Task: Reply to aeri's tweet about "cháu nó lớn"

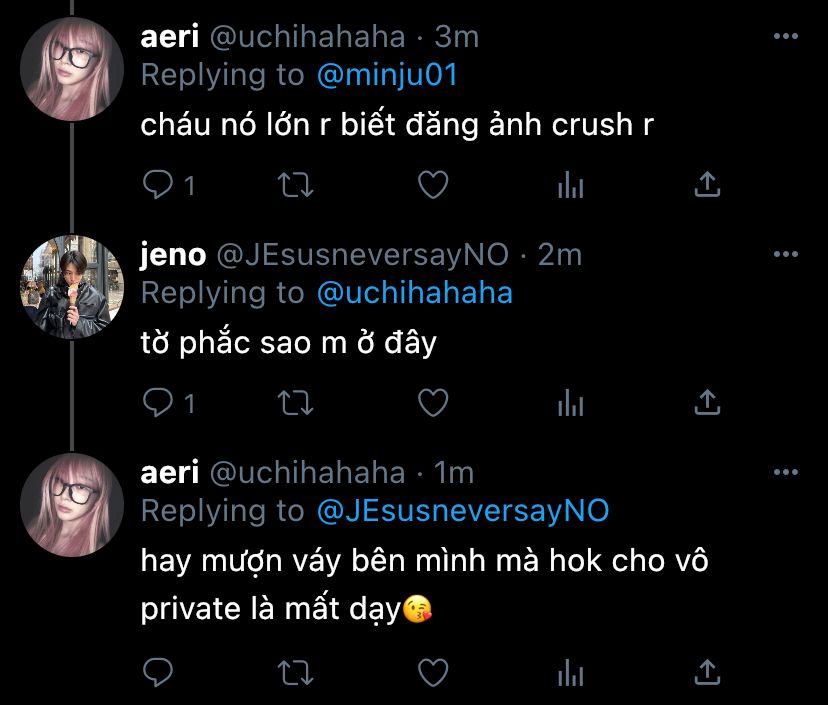Action: (158, 185)
